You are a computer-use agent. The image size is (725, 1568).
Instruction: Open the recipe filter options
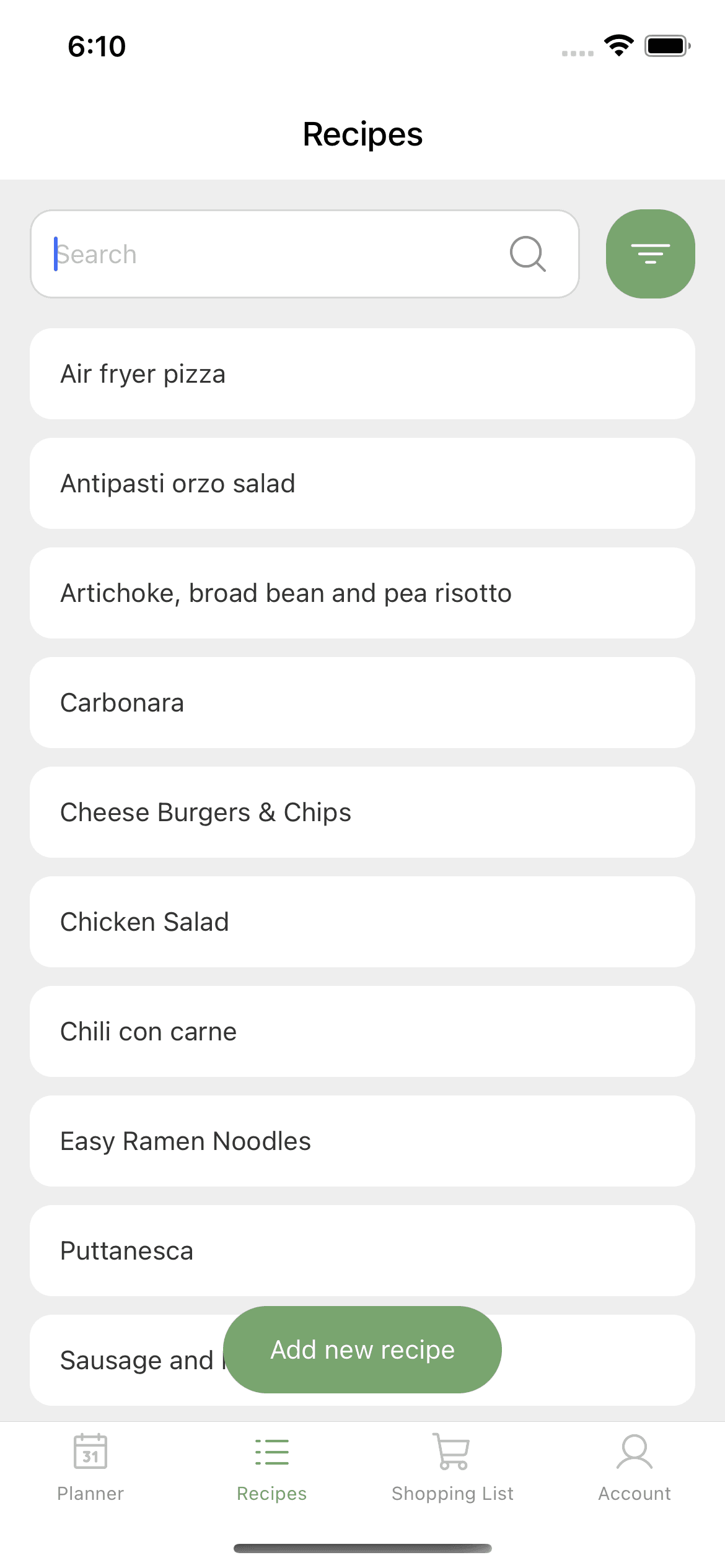(x=650, y=254)
